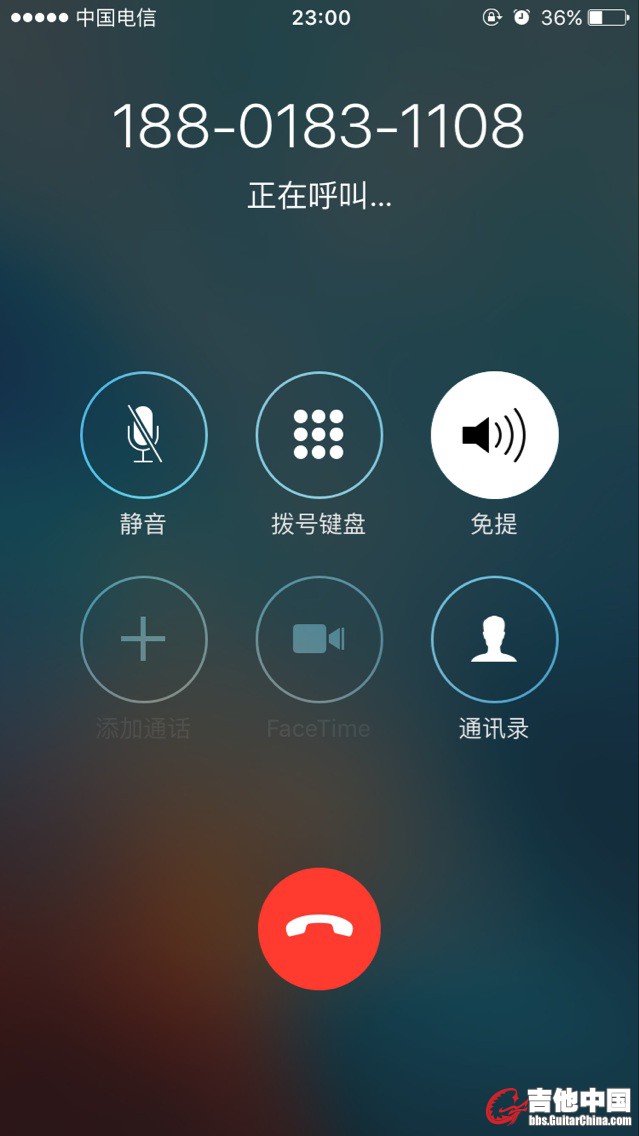
Task: Mute the call with 静音 button
Action: pos(144,435)
